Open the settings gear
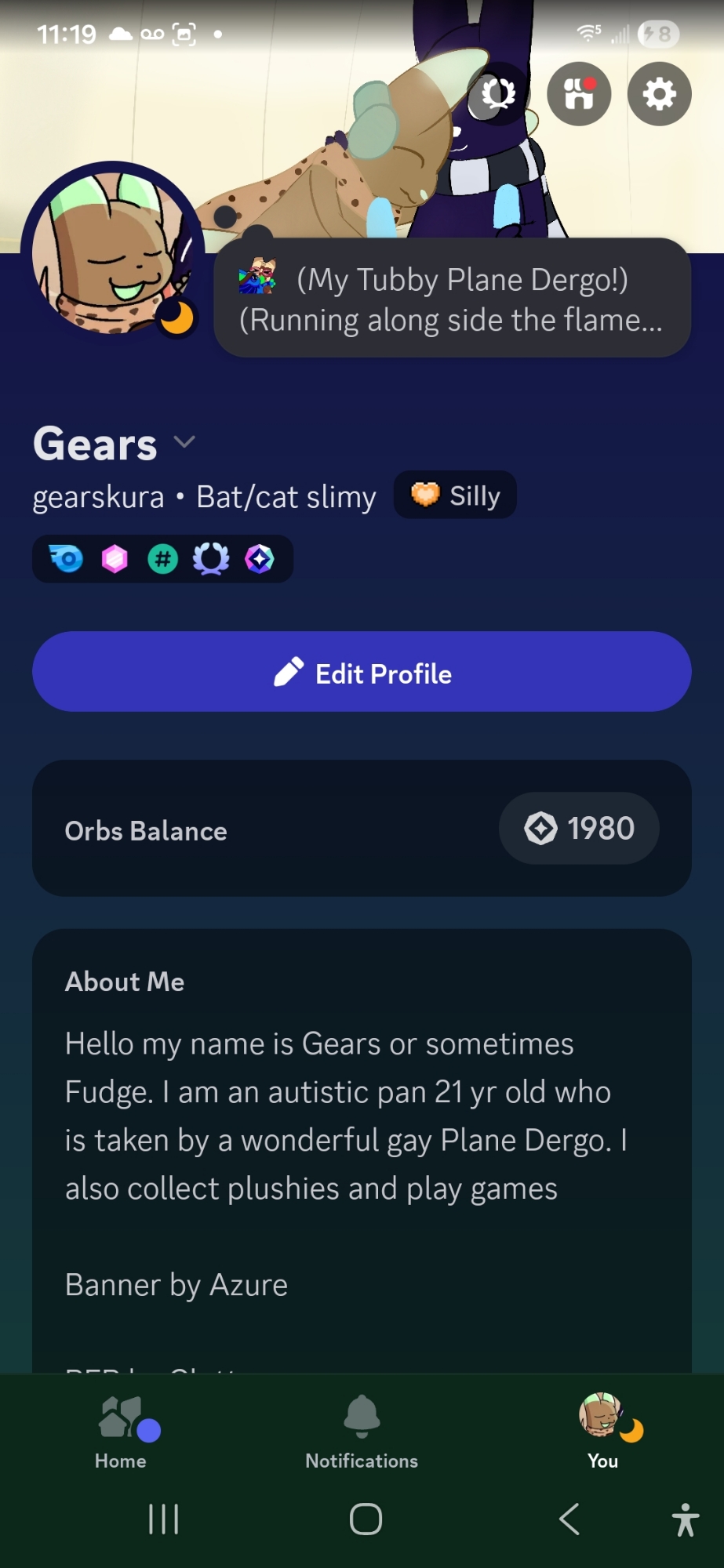 [659, 94]
